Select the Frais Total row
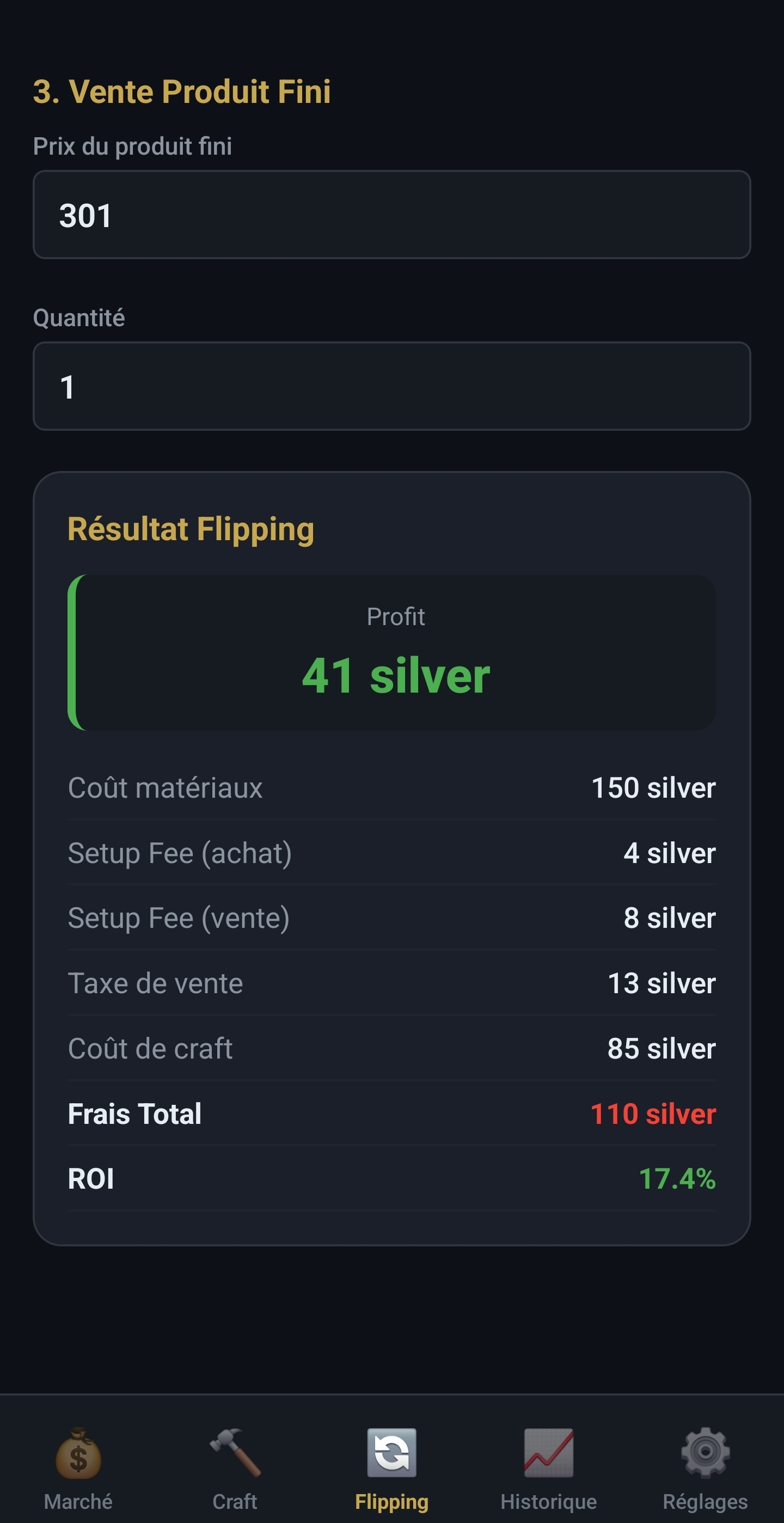Screen dimensions: 784x1523 [x=392, y=1114]
